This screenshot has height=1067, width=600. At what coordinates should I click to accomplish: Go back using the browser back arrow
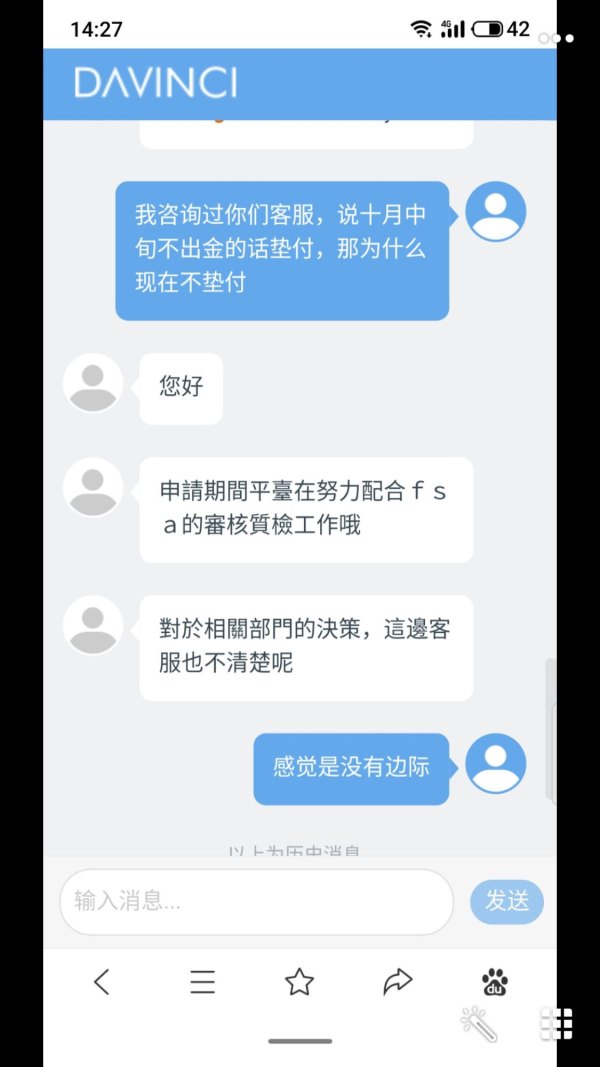(102, 982)
